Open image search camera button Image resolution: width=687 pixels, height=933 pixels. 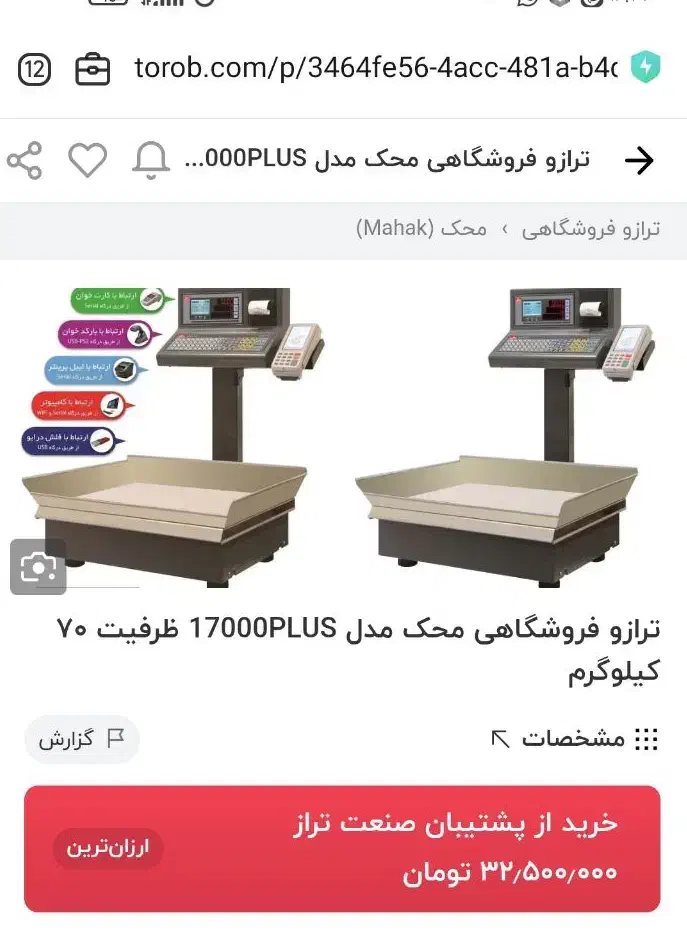click(x=38, y=567)
